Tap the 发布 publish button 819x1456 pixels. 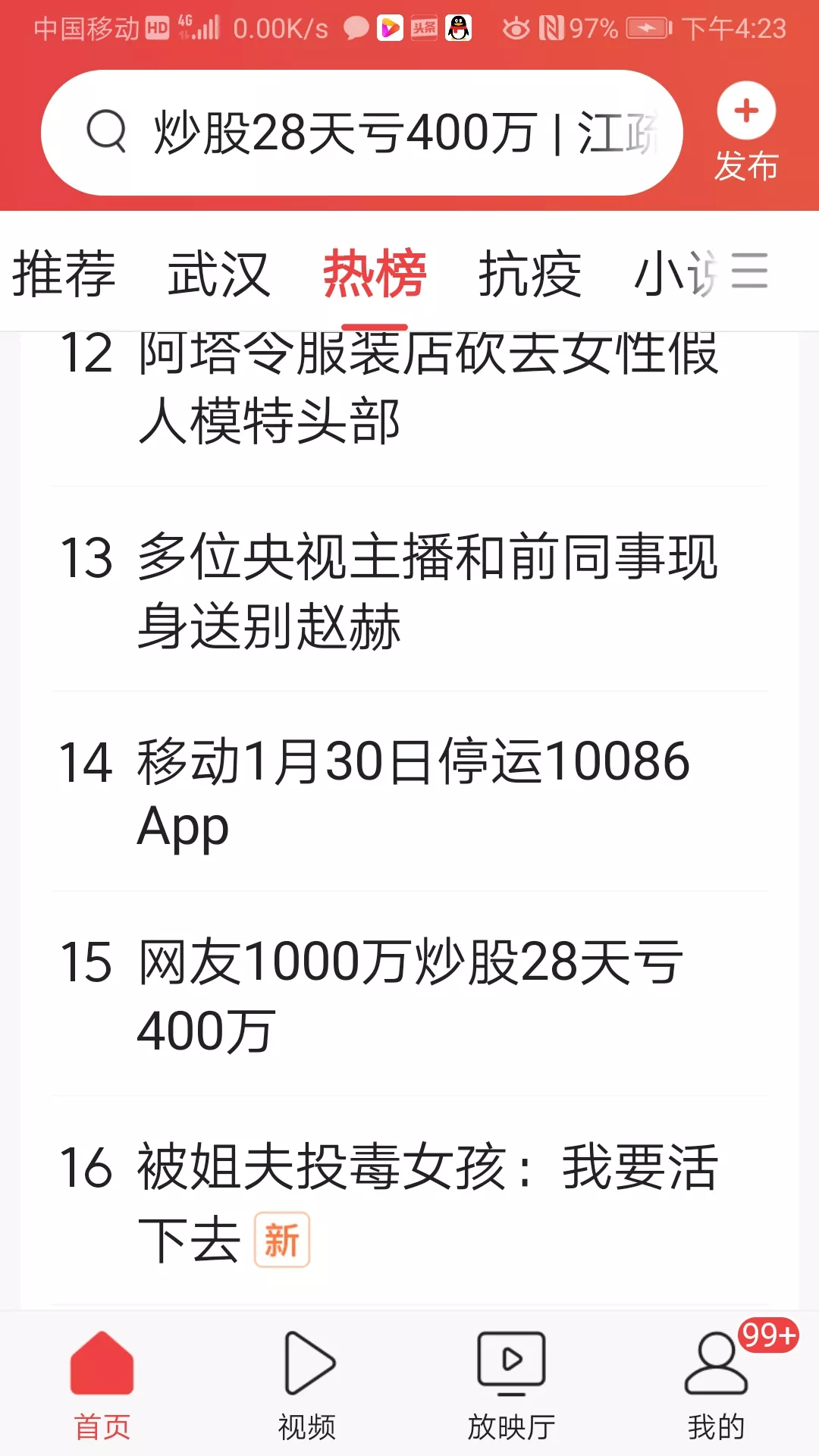coord(746,133)
